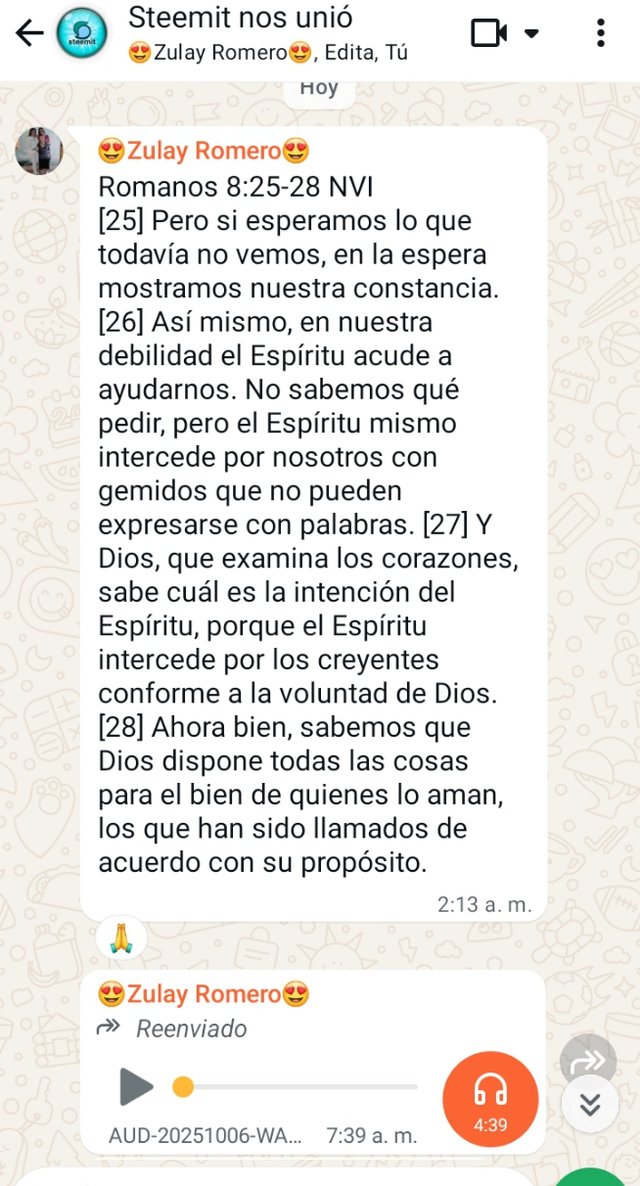Forward the audio message

pyautogui.click(x=589, y=1061)
